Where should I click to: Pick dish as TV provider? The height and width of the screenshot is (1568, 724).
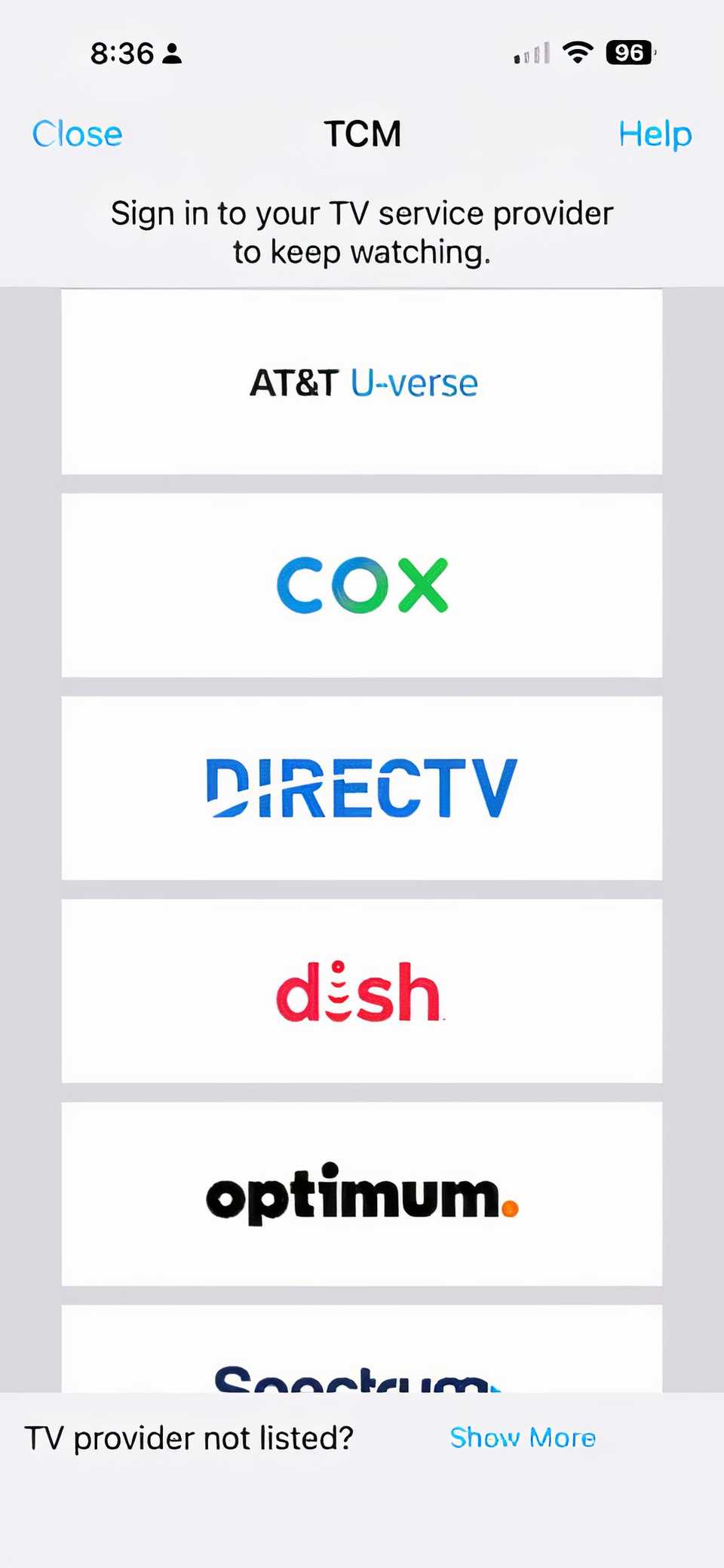click(362, 991)
